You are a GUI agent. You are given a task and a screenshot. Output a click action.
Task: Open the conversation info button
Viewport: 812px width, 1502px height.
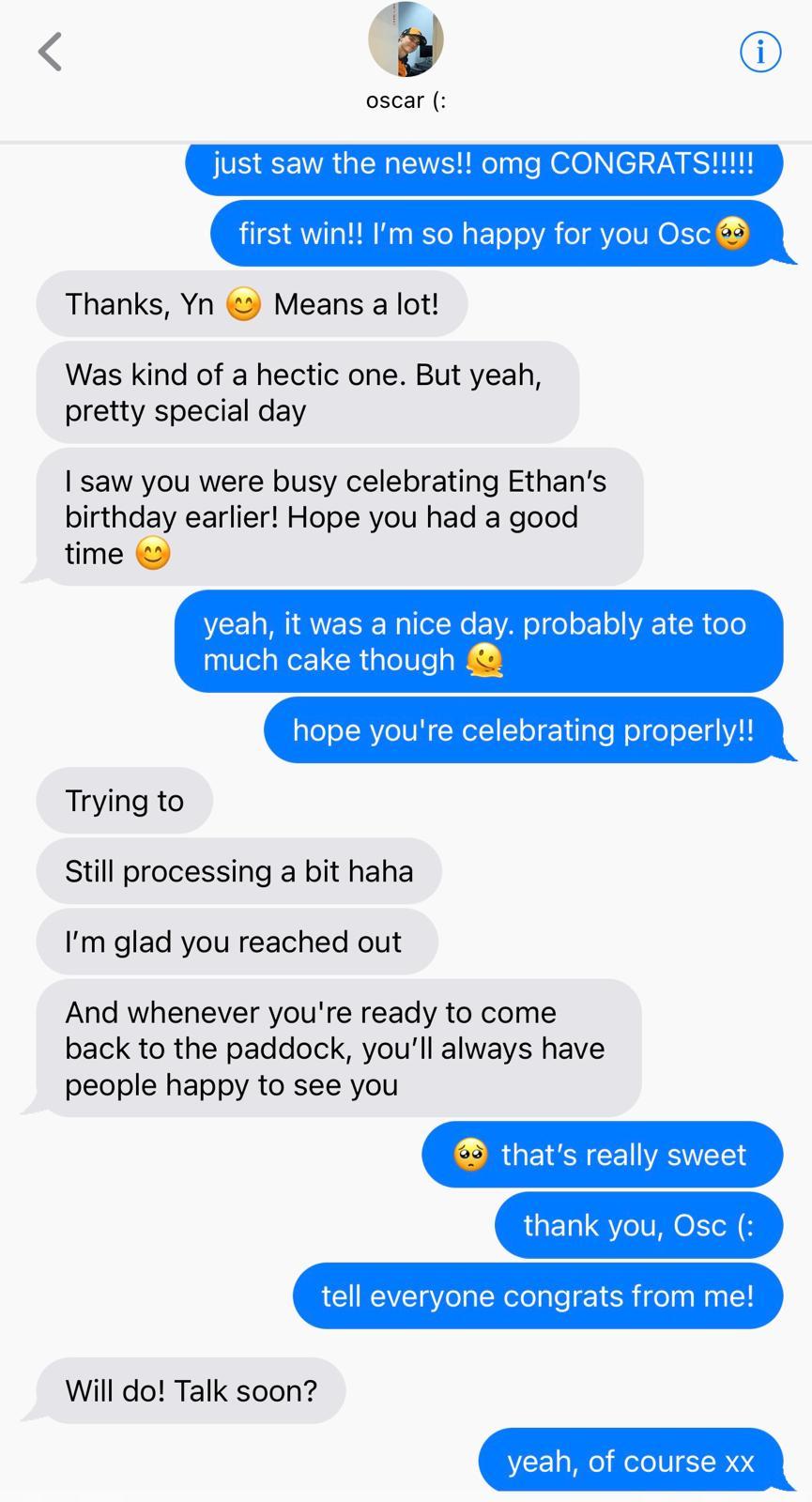click(759, 52)
